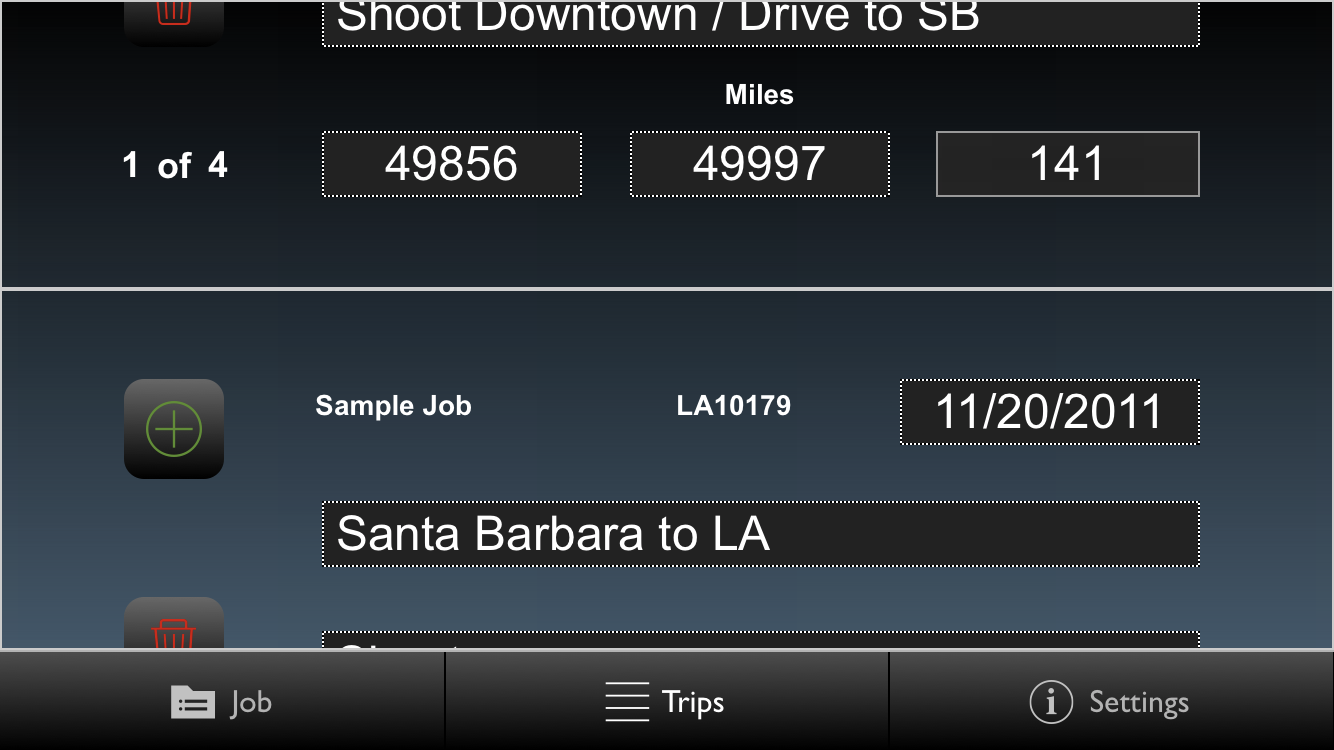Edit the 11/20/2011 date field
Screen dimensions: 1334x750
point(1049,412)
